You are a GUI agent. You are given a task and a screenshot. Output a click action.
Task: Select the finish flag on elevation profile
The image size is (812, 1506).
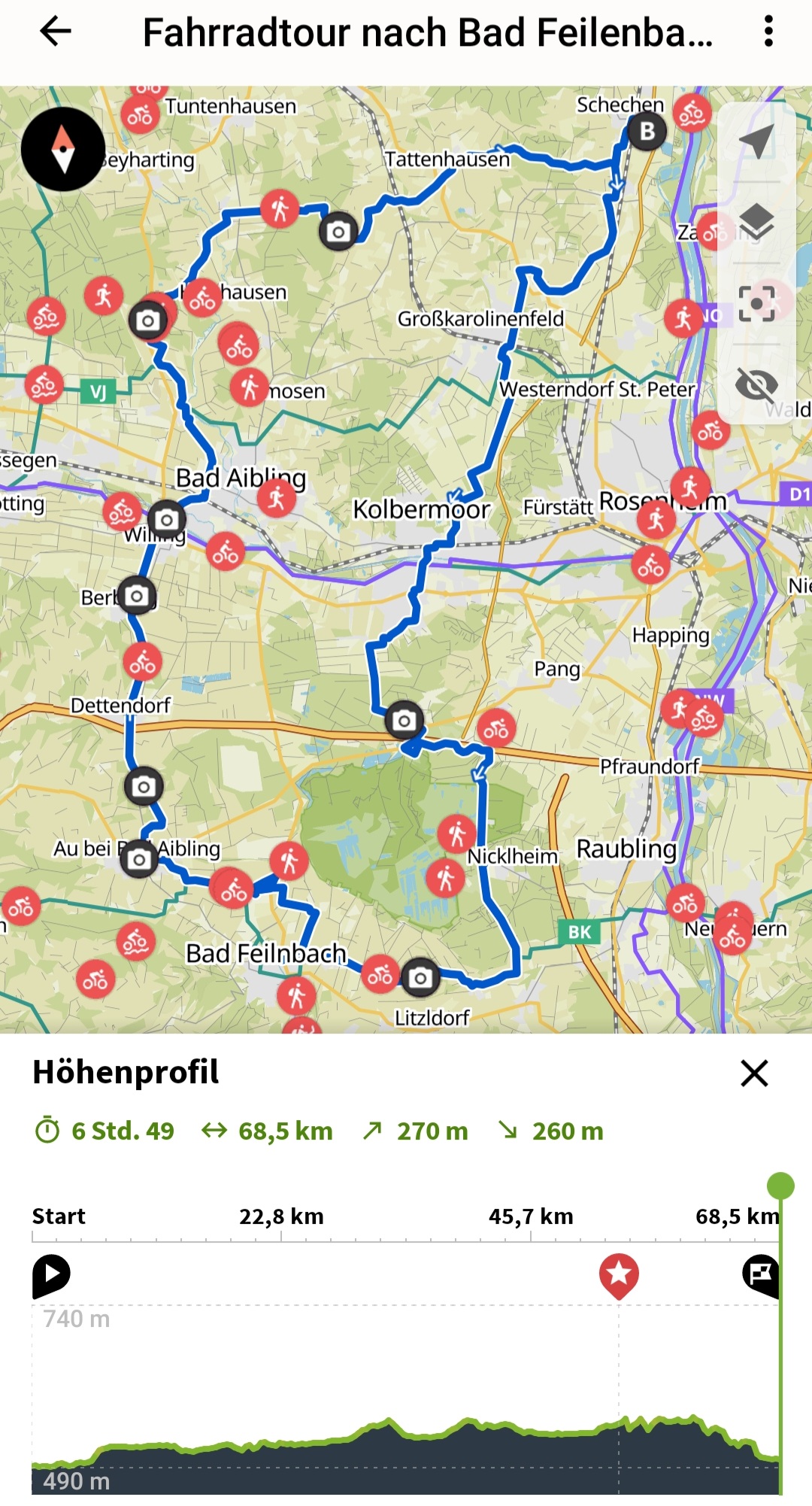click(761, 1274)
